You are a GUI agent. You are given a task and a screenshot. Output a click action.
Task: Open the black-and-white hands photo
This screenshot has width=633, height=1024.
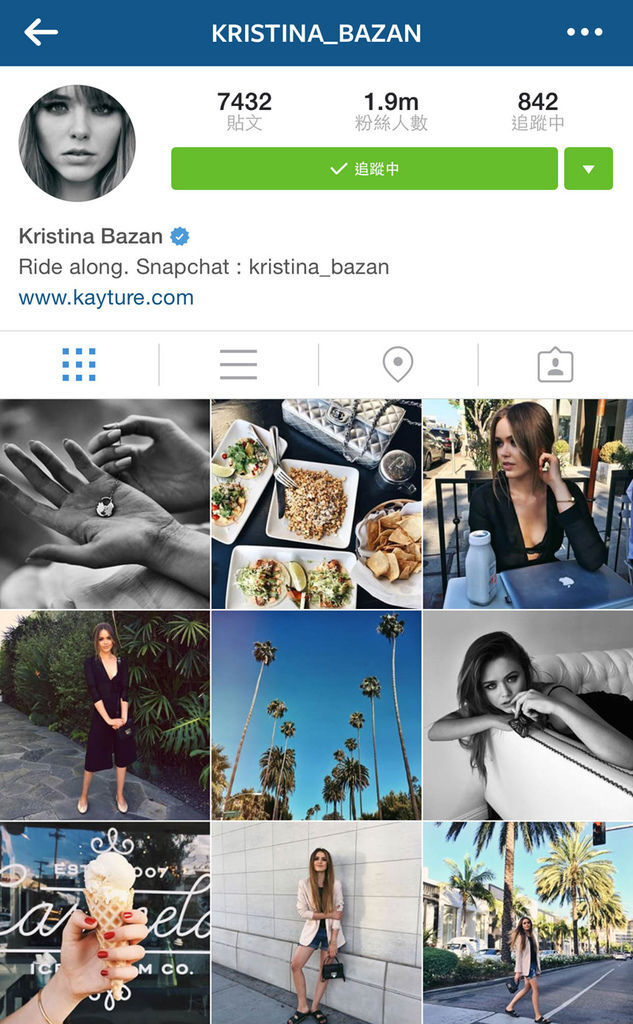pyautogui.click(x=105, y=504)
